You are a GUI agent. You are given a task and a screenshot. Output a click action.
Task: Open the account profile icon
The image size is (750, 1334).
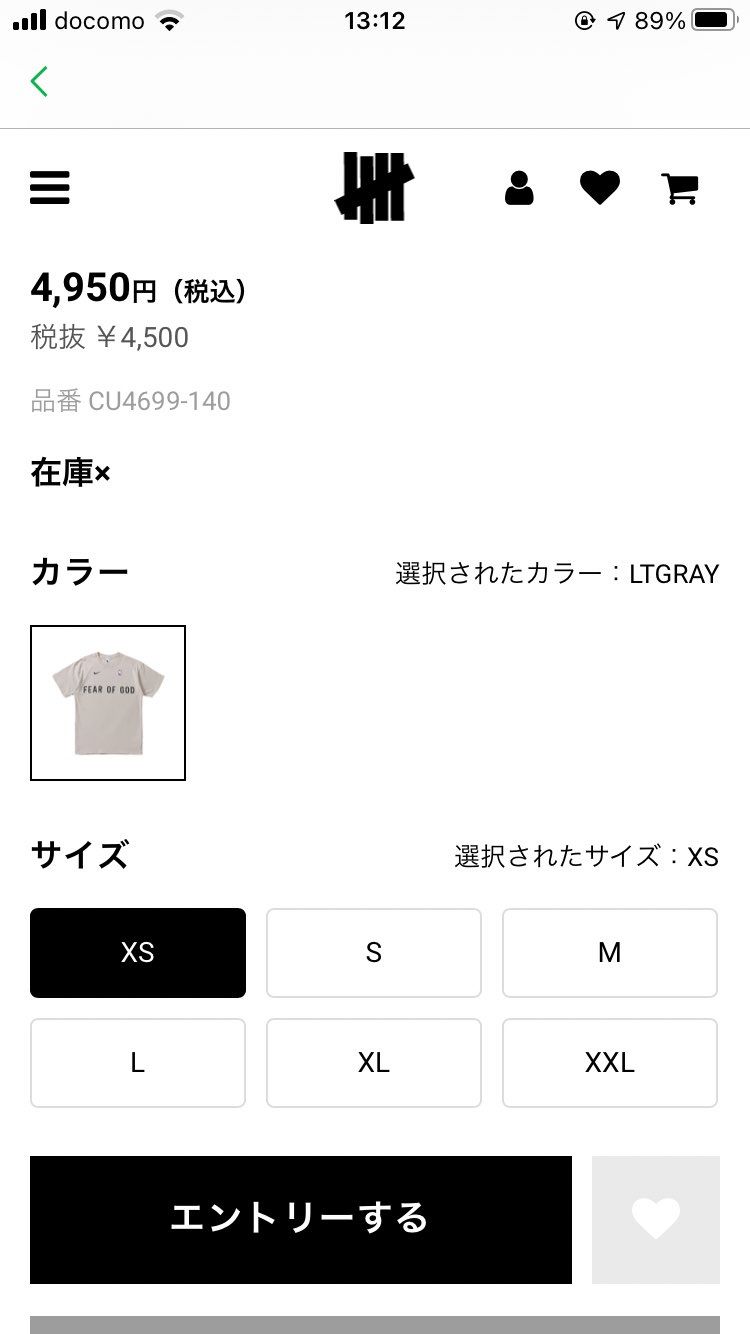tap(519, 188)
